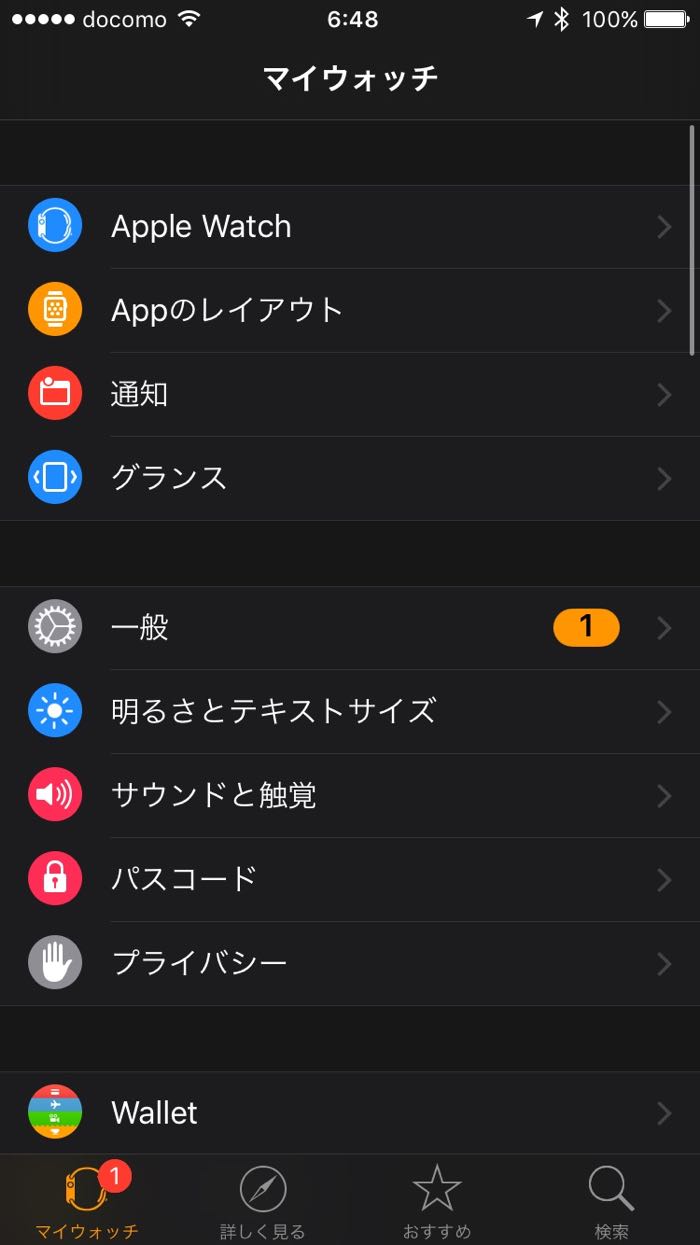
Task: Open 一般 settings
Action: (x=350, y=628)
